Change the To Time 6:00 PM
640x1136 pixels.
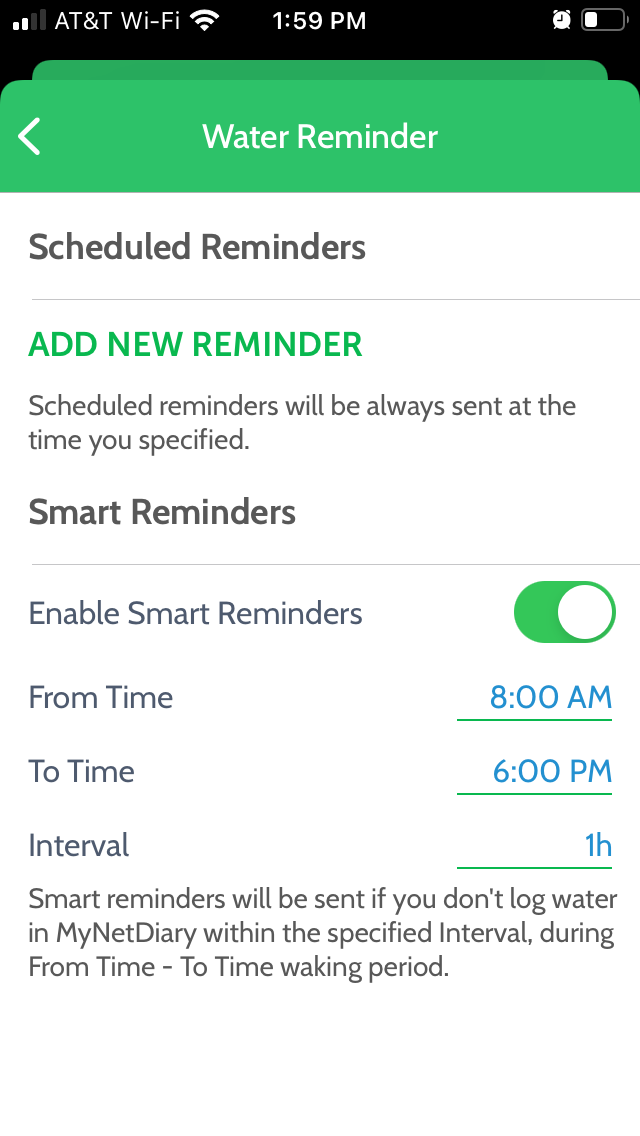click(x=534, y=772)
